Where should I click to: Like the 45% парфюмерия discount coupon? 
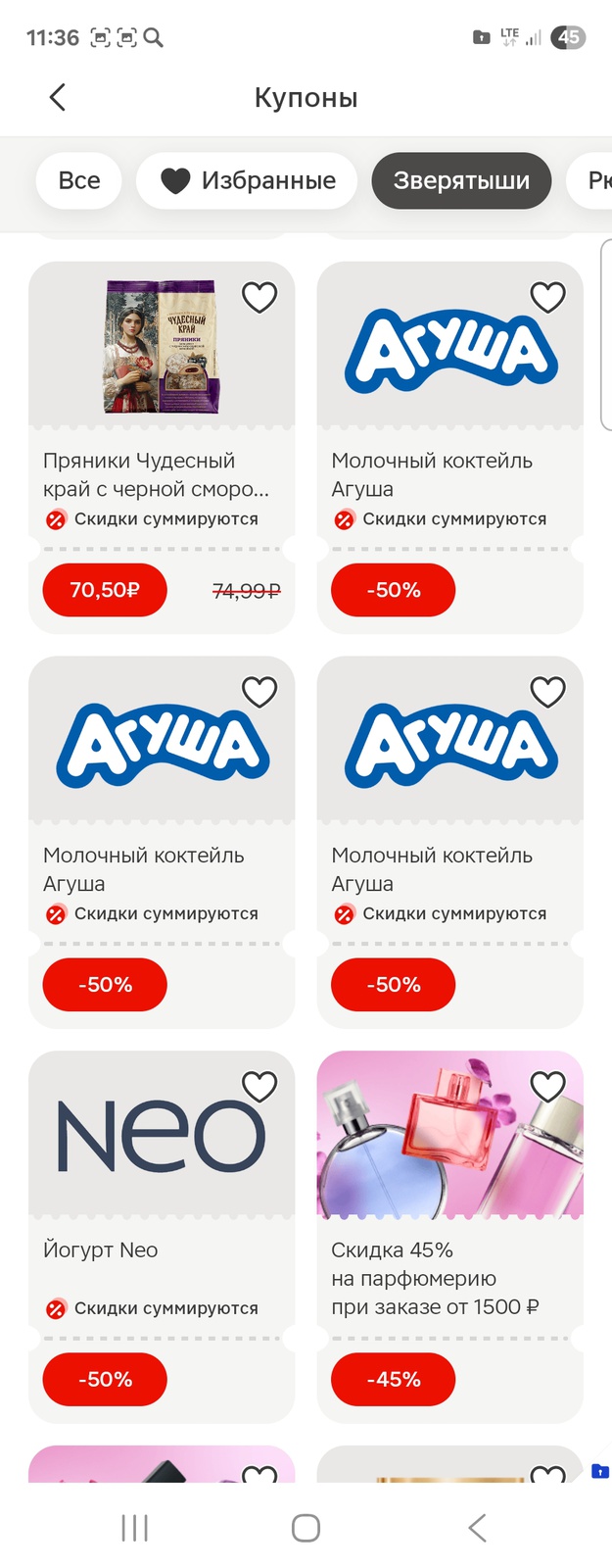click(547, 1087)
